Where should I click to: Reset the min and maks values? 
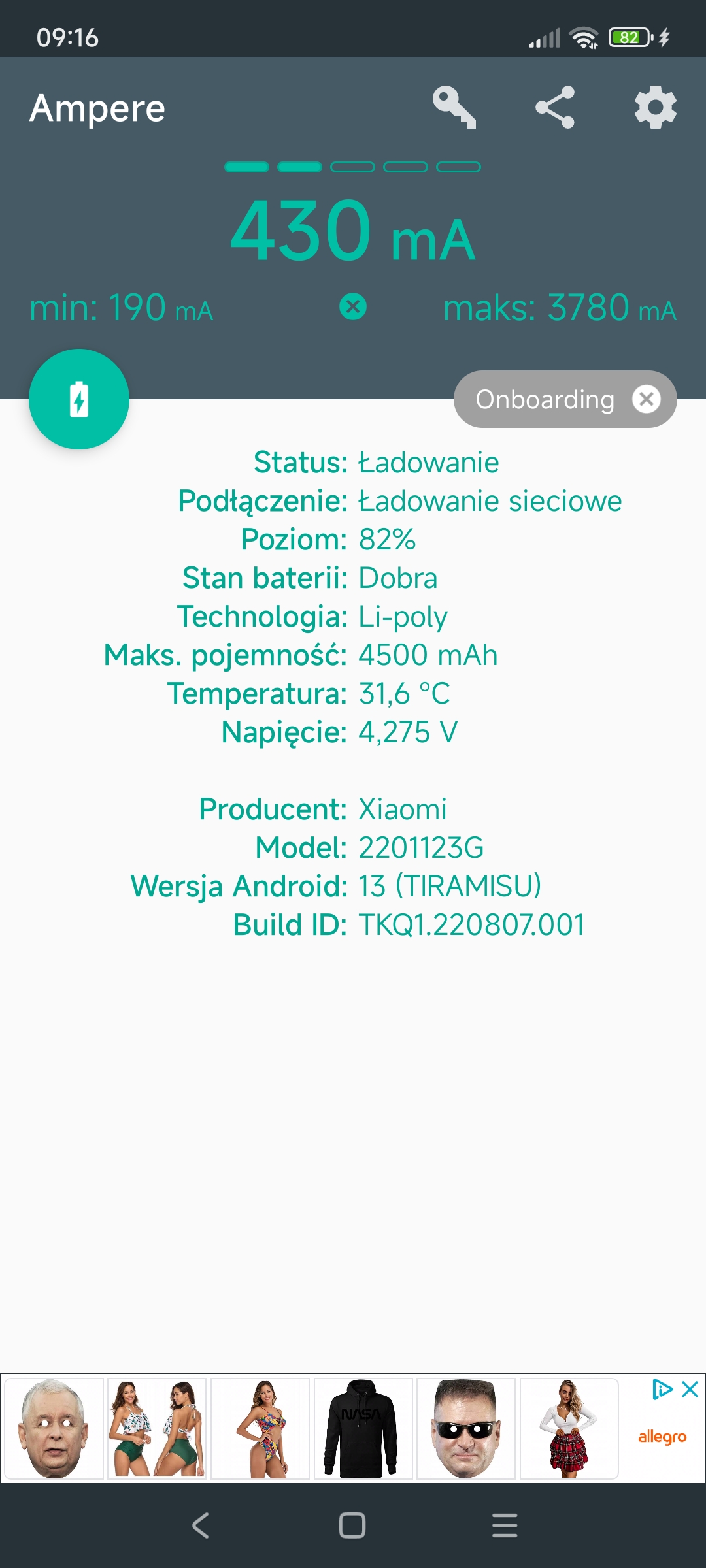point(353,307)
